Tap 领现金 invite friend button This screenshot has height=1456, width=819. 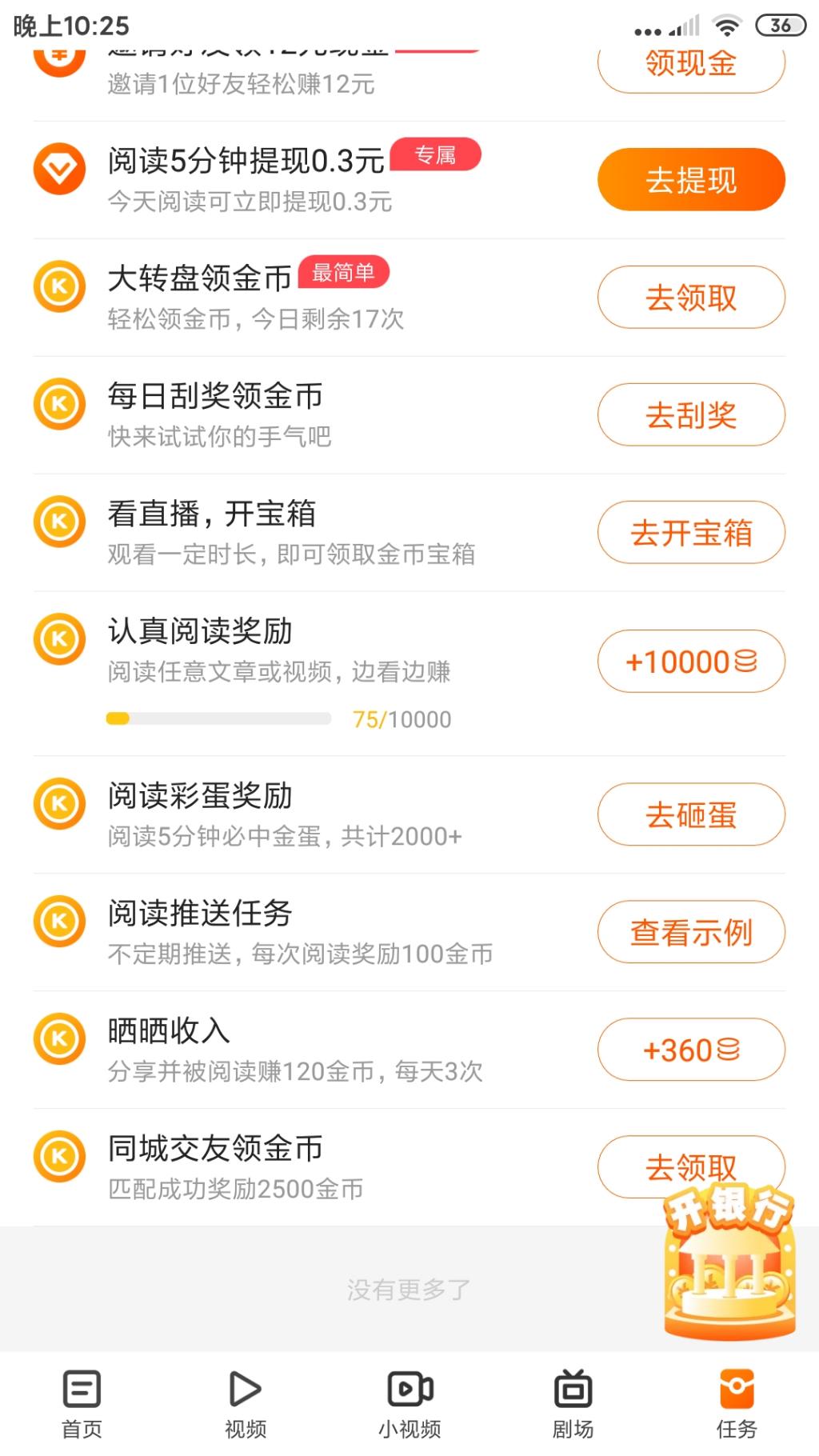691,66
